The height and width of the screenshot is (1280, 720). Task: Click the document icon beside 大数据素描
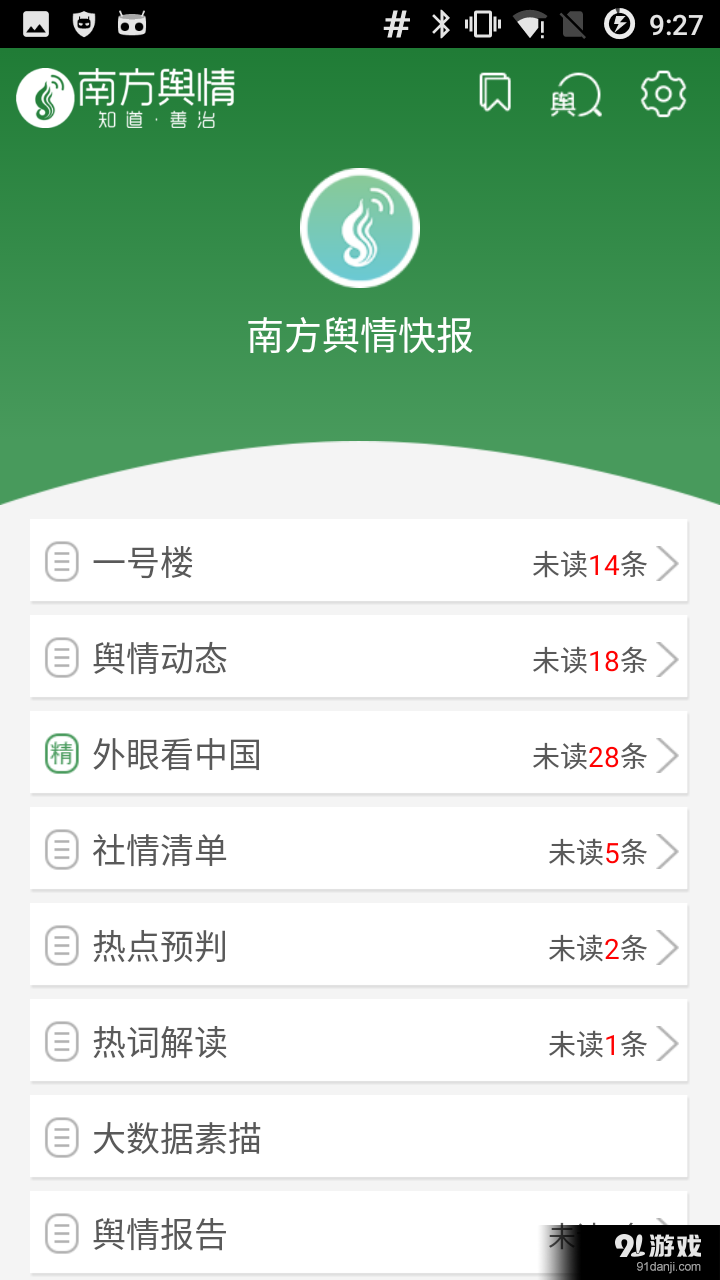61,1138
